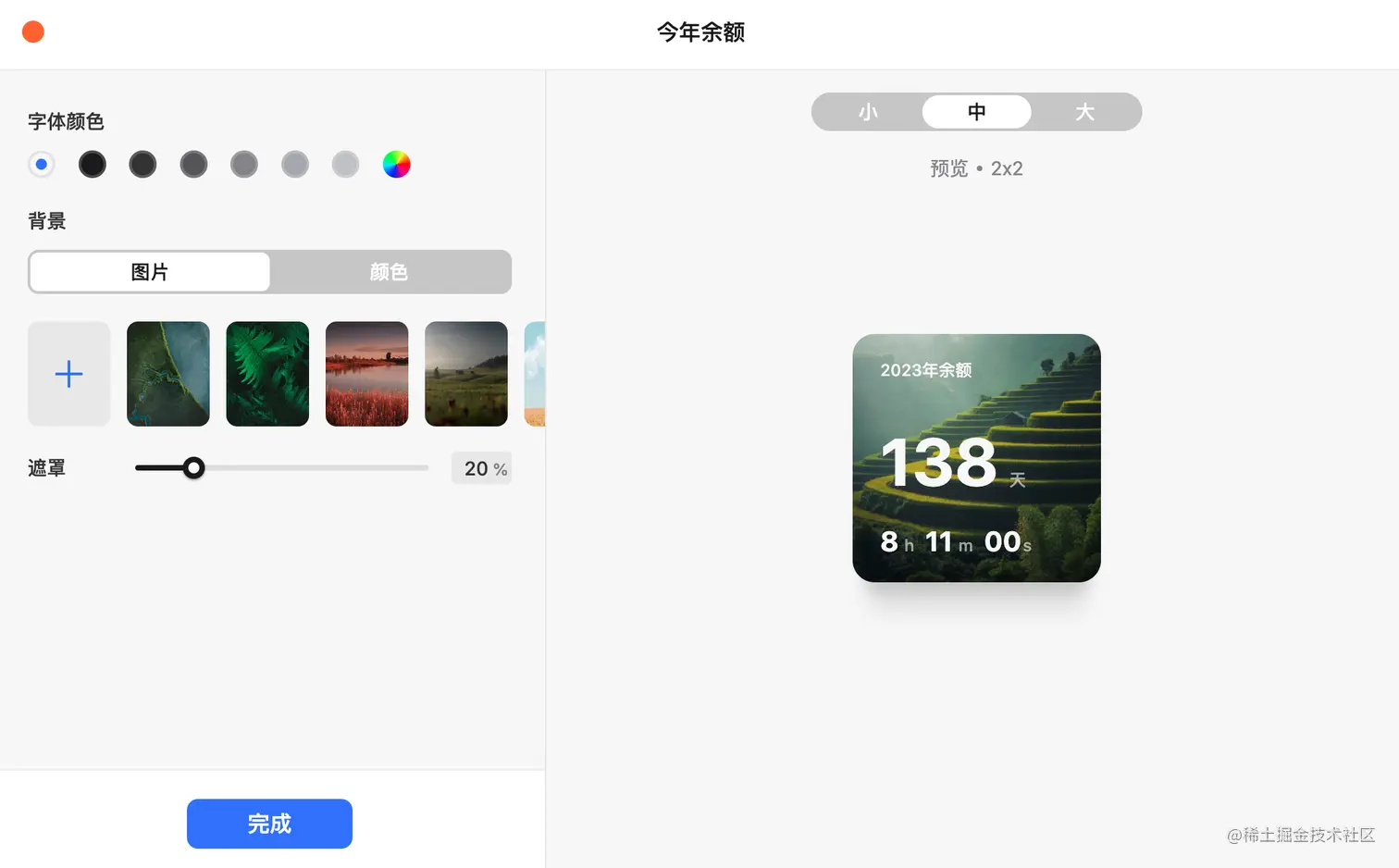Adjust the 遮罩 mask slider
The image size is (1399, 868).
[x=193, y=468]
